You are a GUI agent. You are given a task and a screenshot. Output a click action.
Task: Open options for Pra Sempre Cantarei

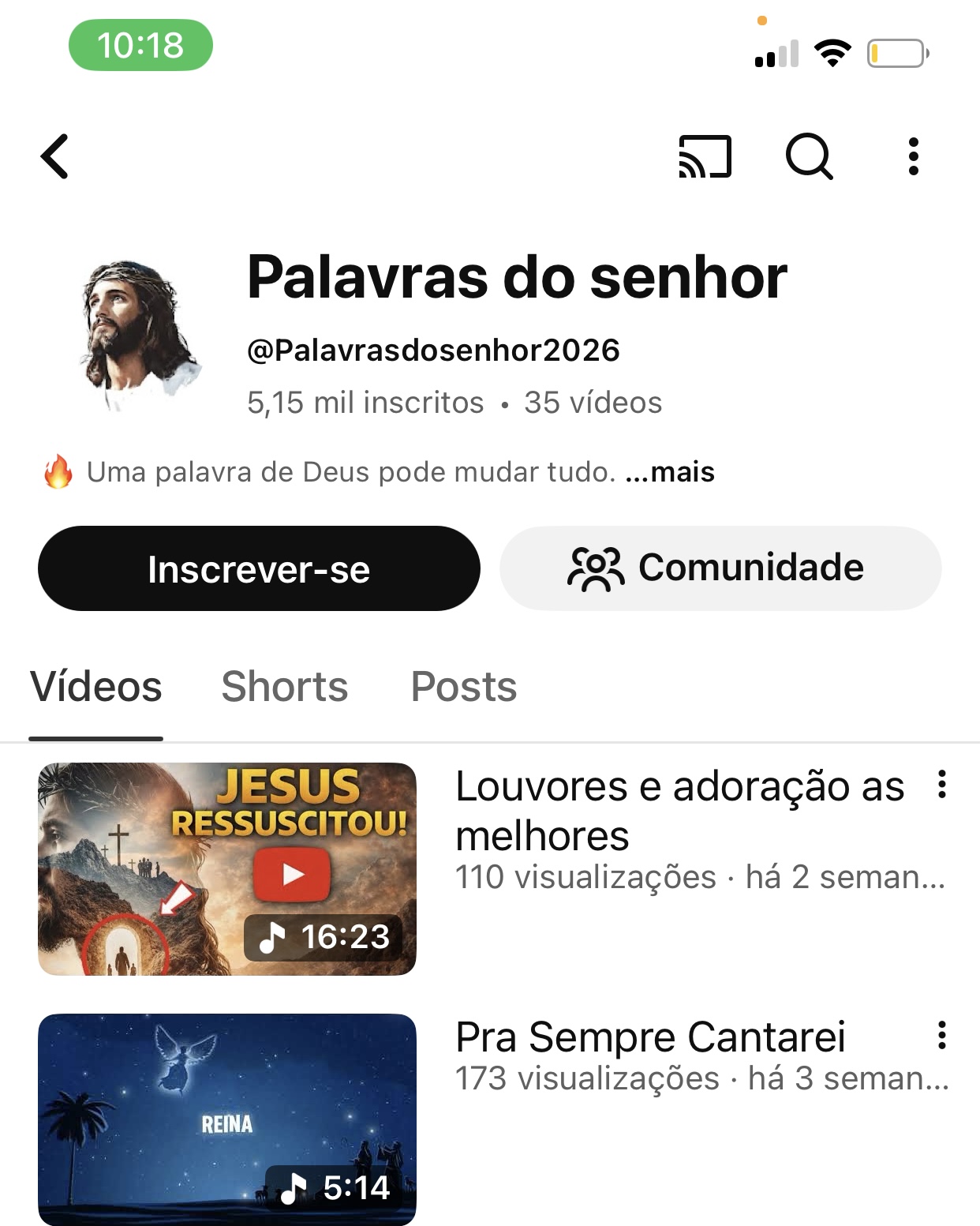(941, 1035)
